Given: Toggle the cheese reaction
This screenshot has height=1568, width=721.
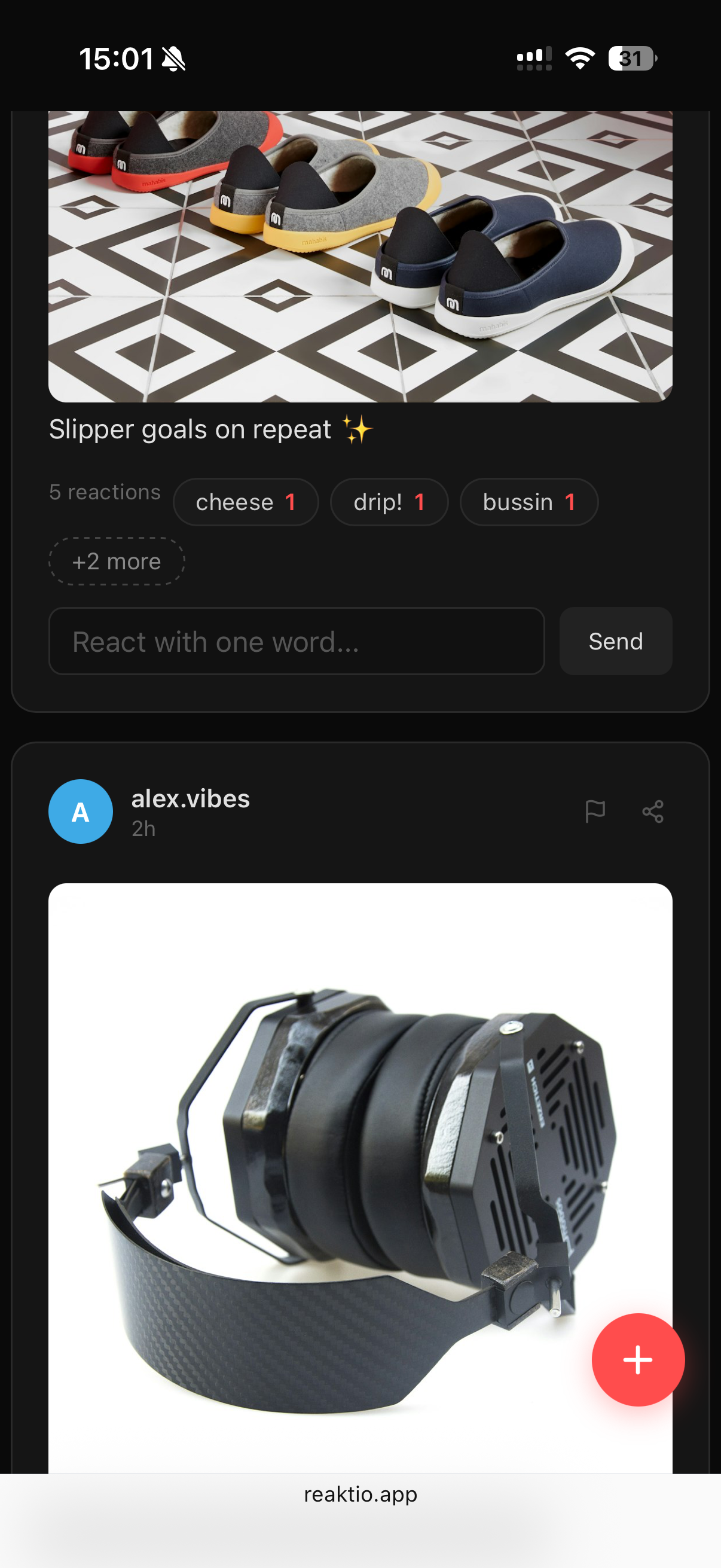Looking at the screenshot, I should pos(245,502).
